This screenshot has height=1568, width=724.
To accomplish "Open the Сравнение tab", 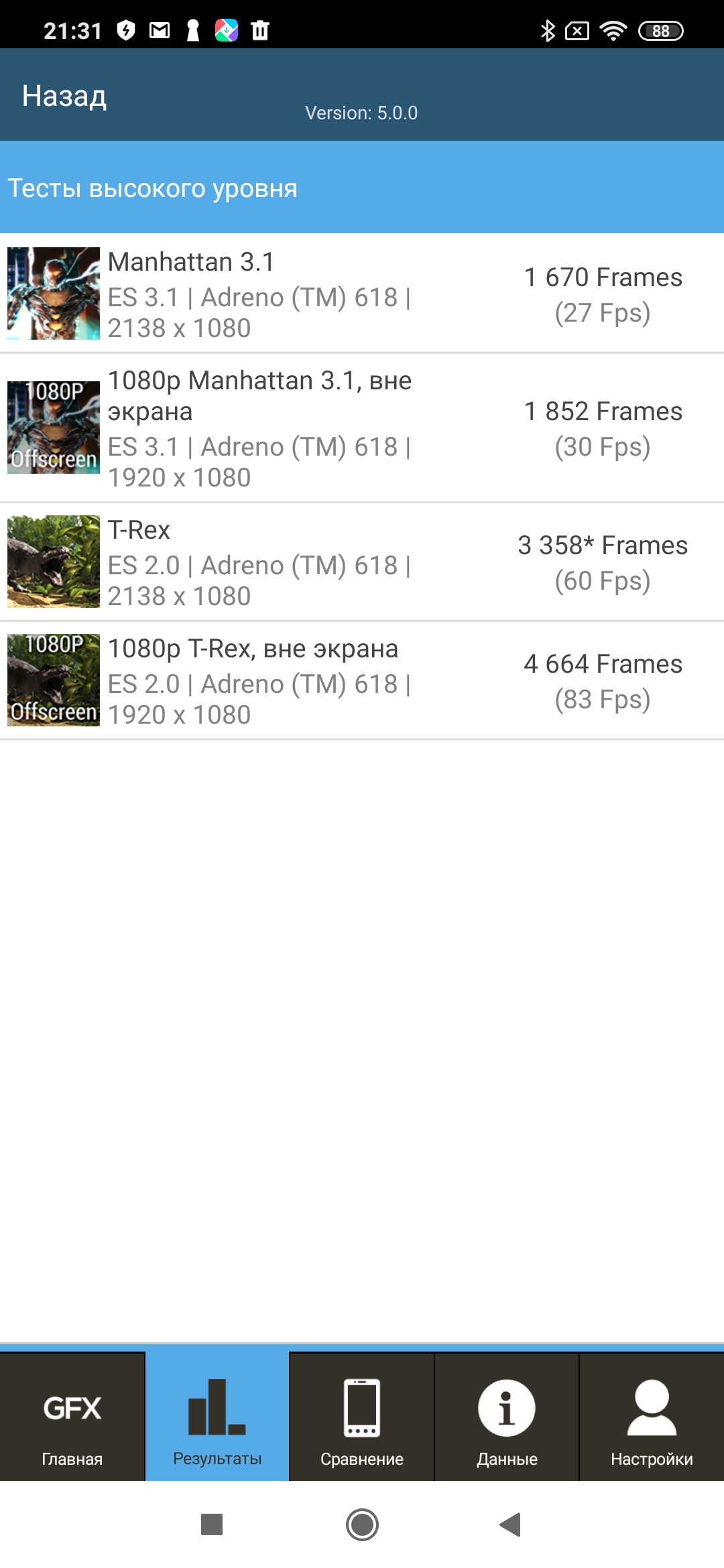I will pyautogui.click(x=362, y=1417).
